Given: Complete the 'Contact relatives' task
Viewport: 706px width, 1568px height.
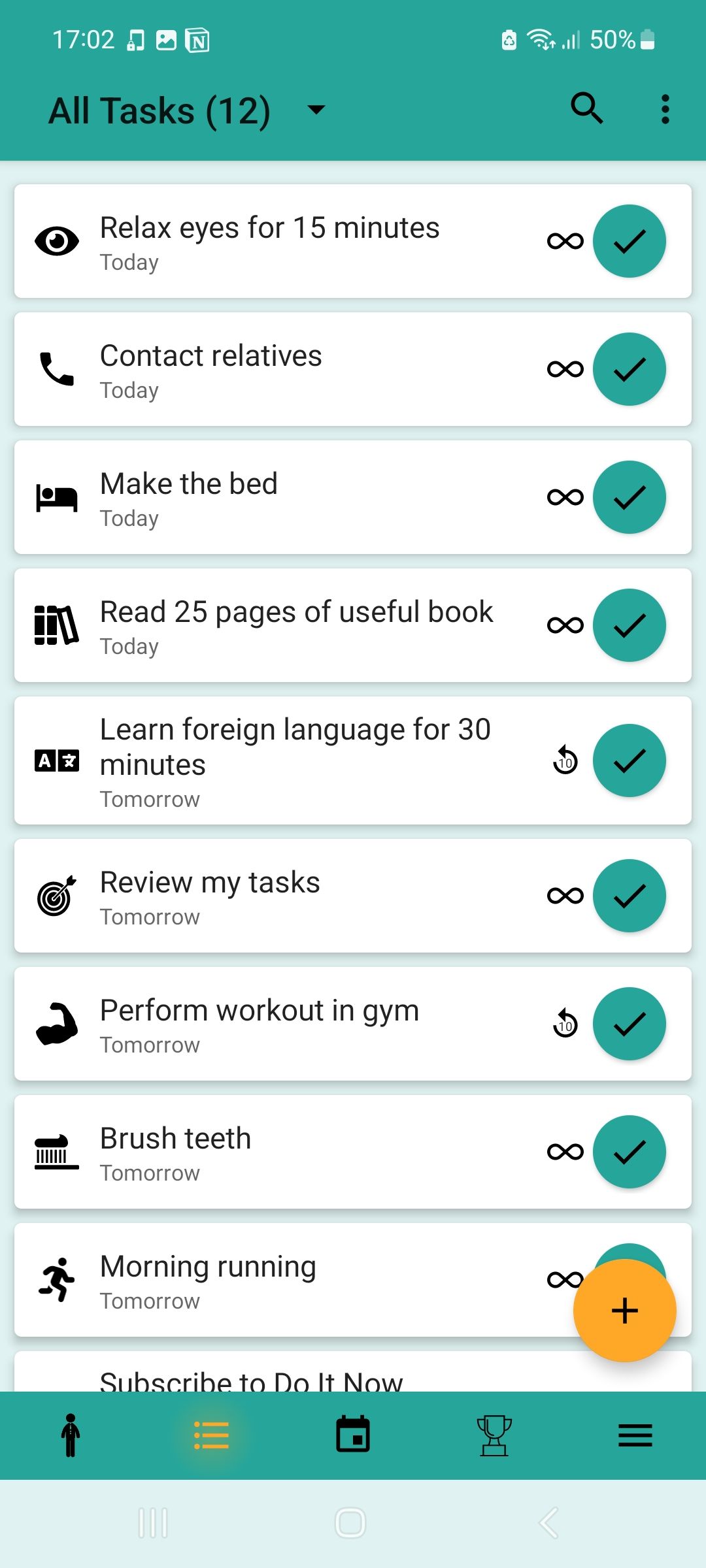Looking at the screenshot, I should click(629, 369).
